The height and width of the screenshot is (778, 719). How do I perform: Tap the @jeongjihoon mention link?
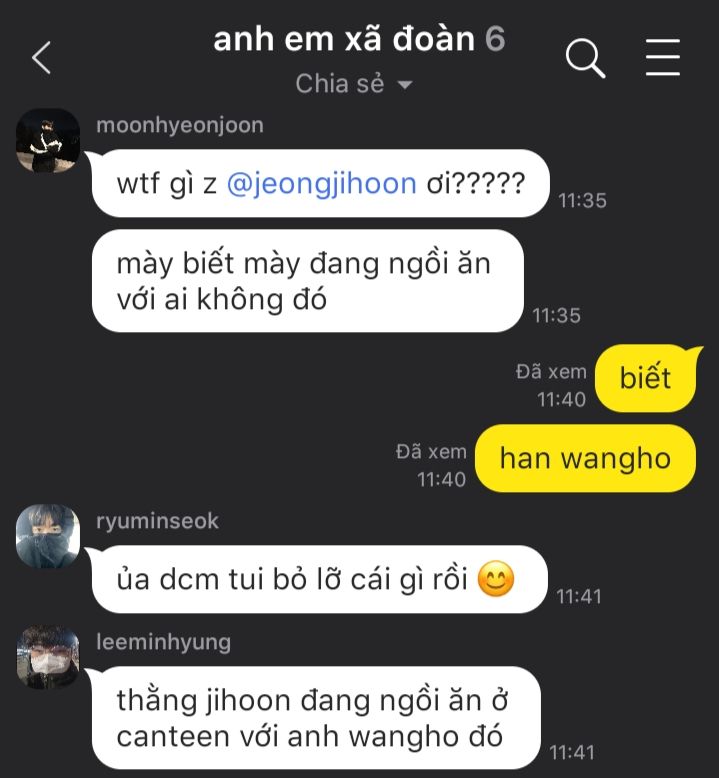coord(321,184)
